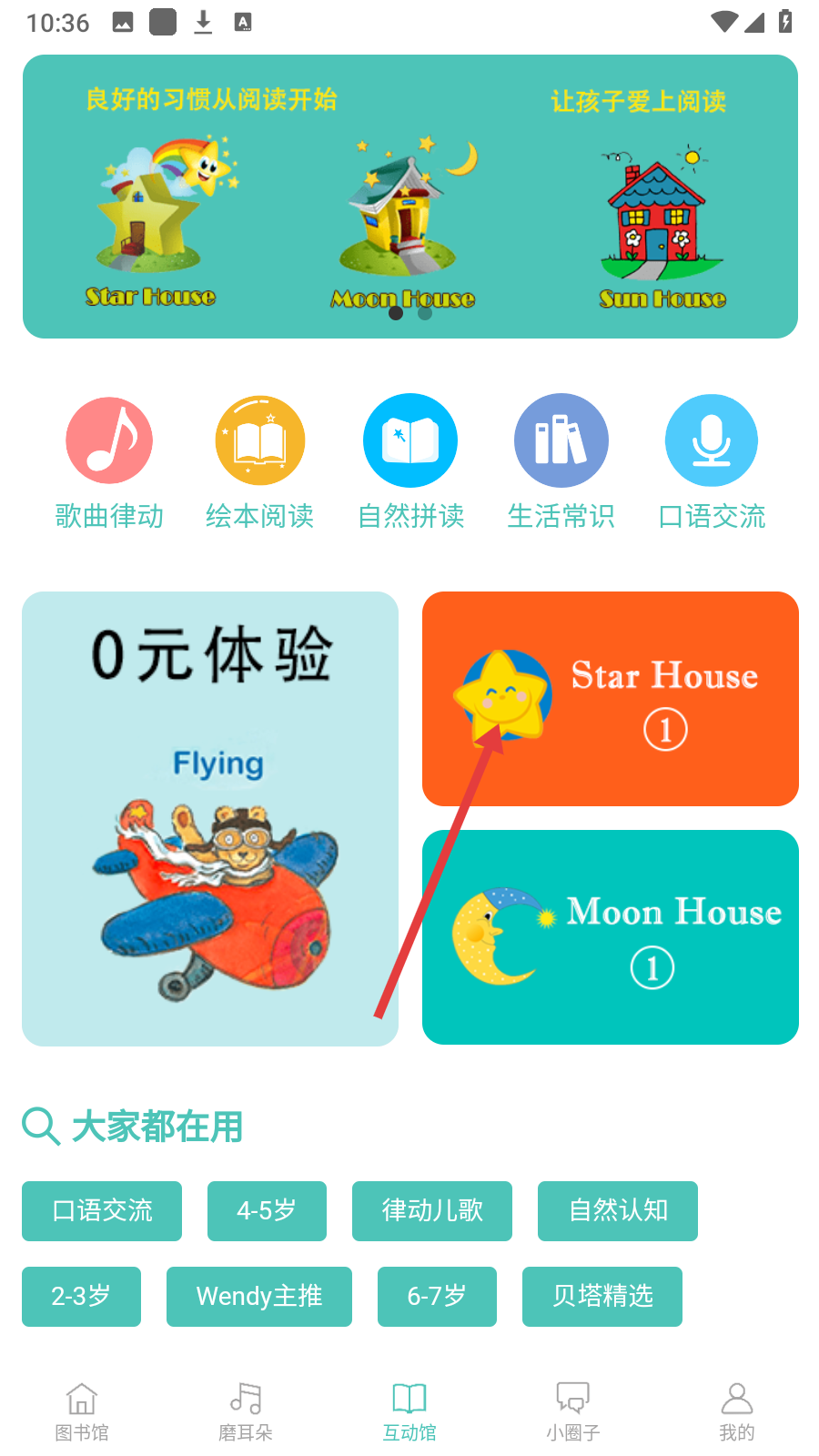This screenshot has height=1456, width=819.
Task: Choose the 律动儿歌 tag
Action: click(432, 1210)
